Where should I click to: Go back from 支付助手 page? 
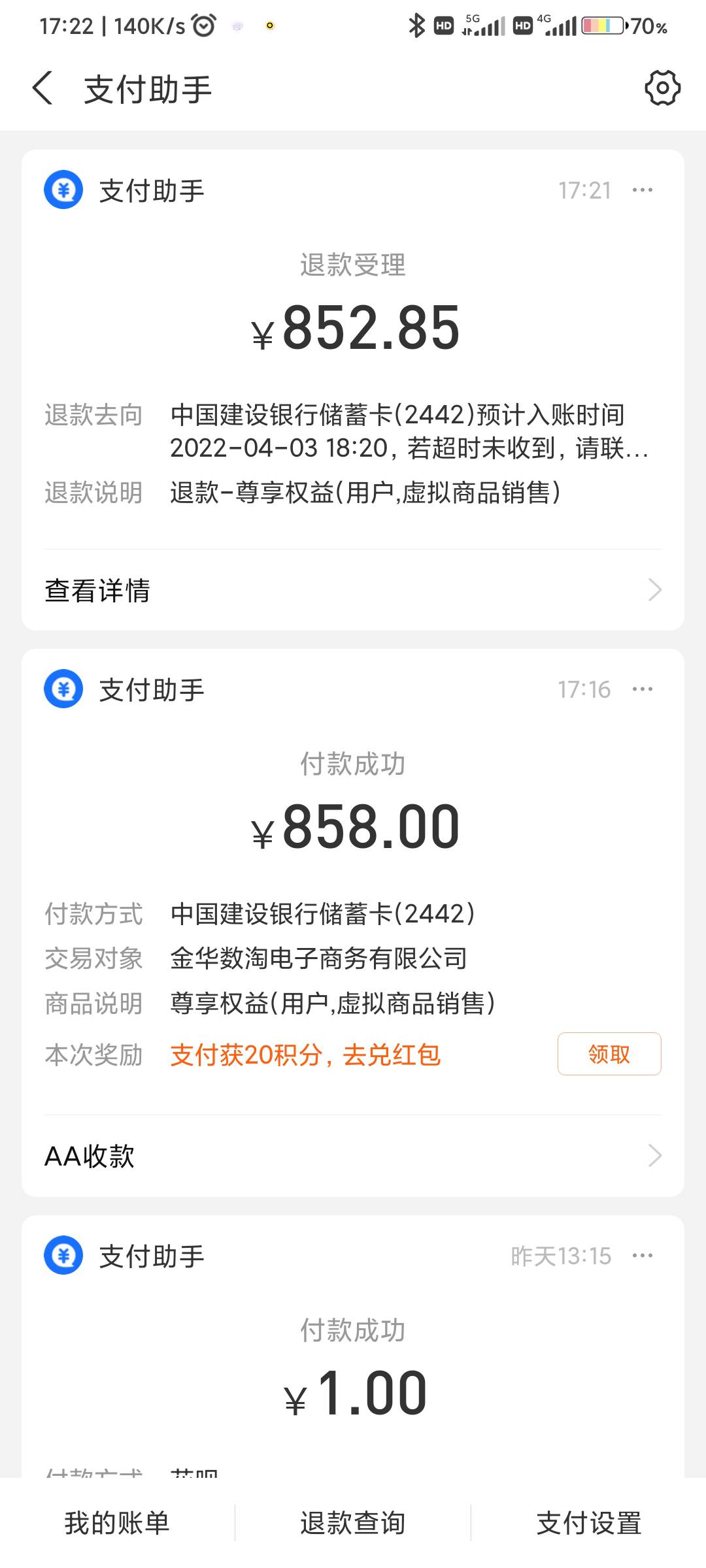click(43, 88)
